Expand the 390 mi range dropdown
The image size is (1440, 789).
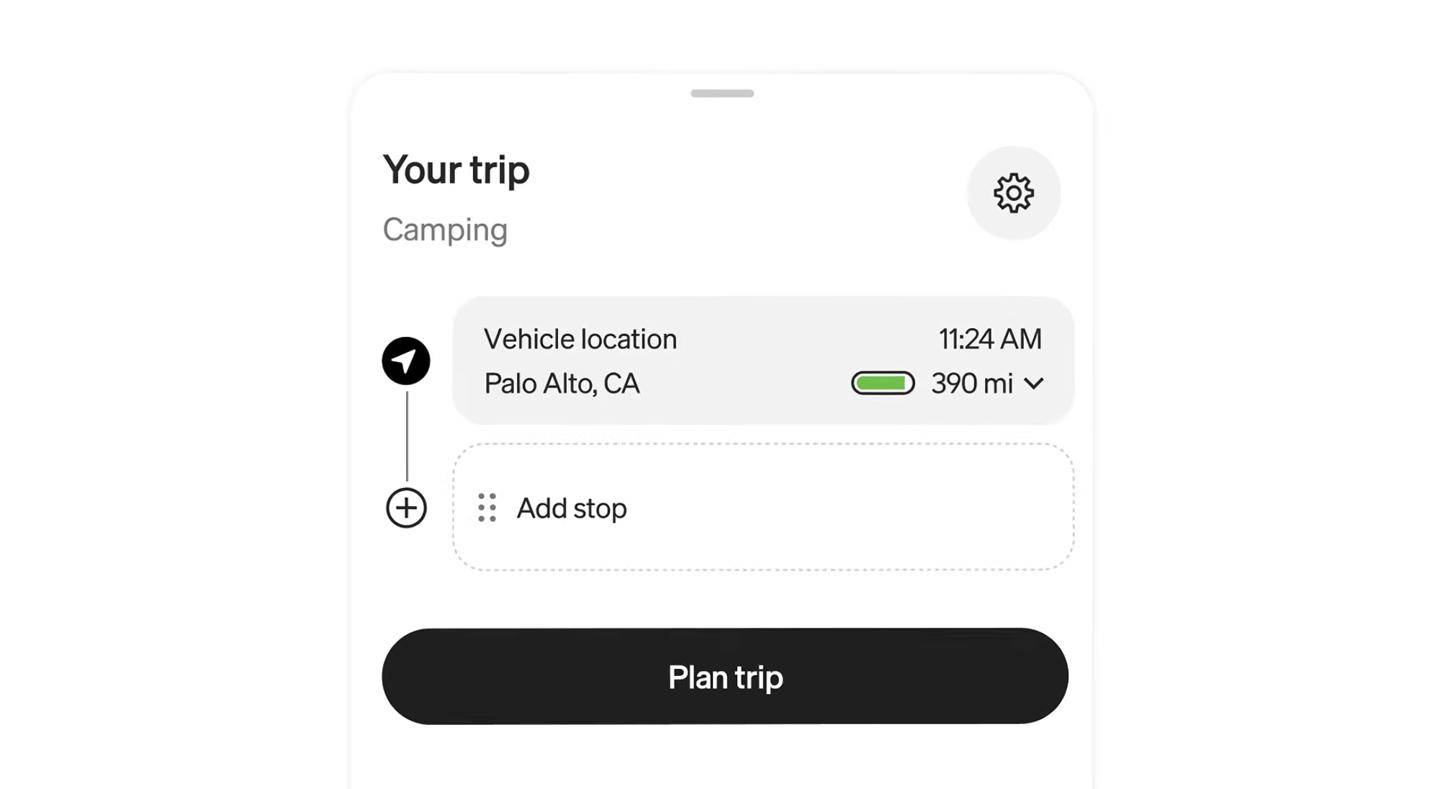(1034, 383)
